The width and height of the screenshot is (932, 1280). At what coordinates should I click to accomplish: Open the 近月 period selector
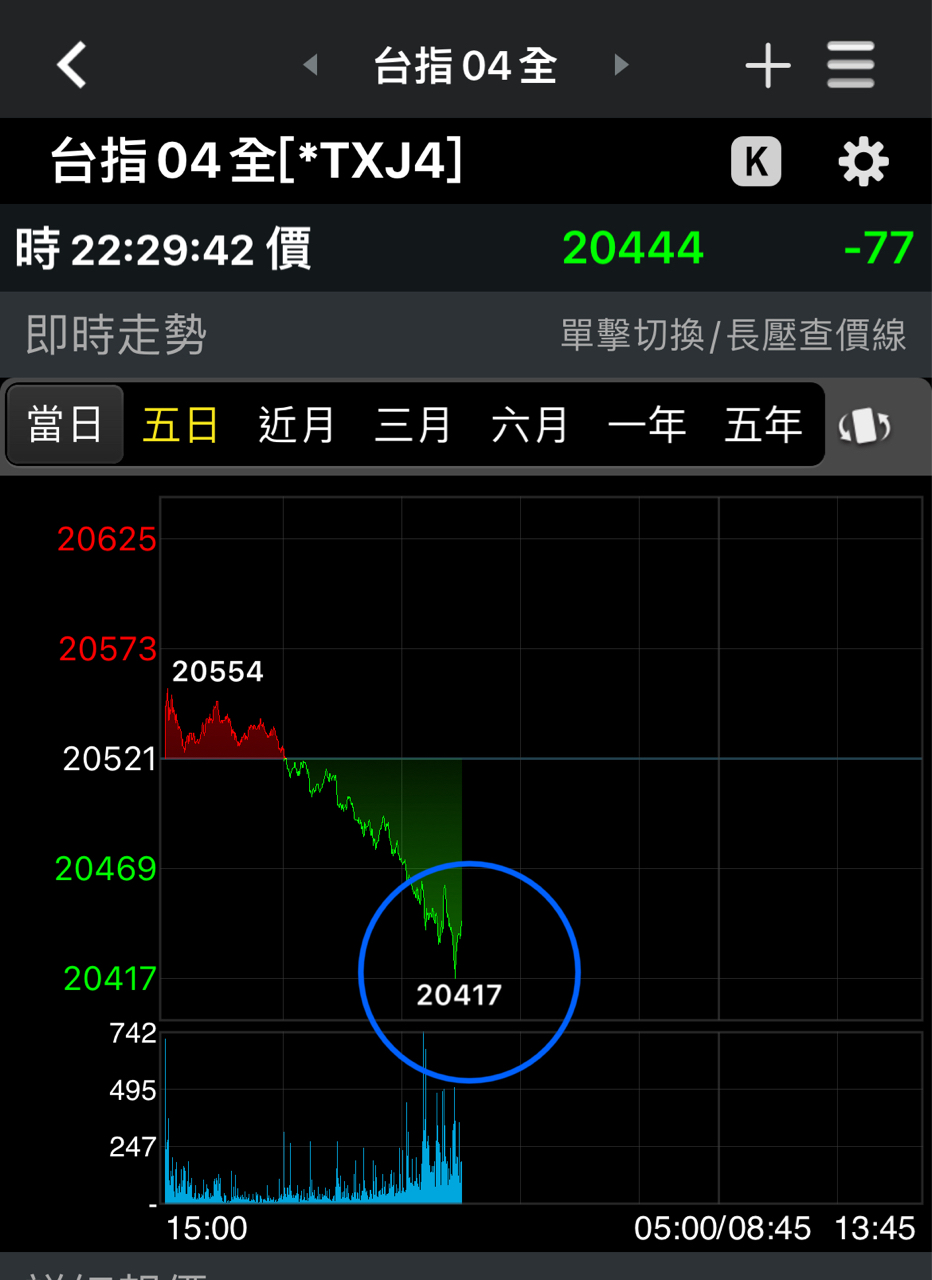(295, 424)
